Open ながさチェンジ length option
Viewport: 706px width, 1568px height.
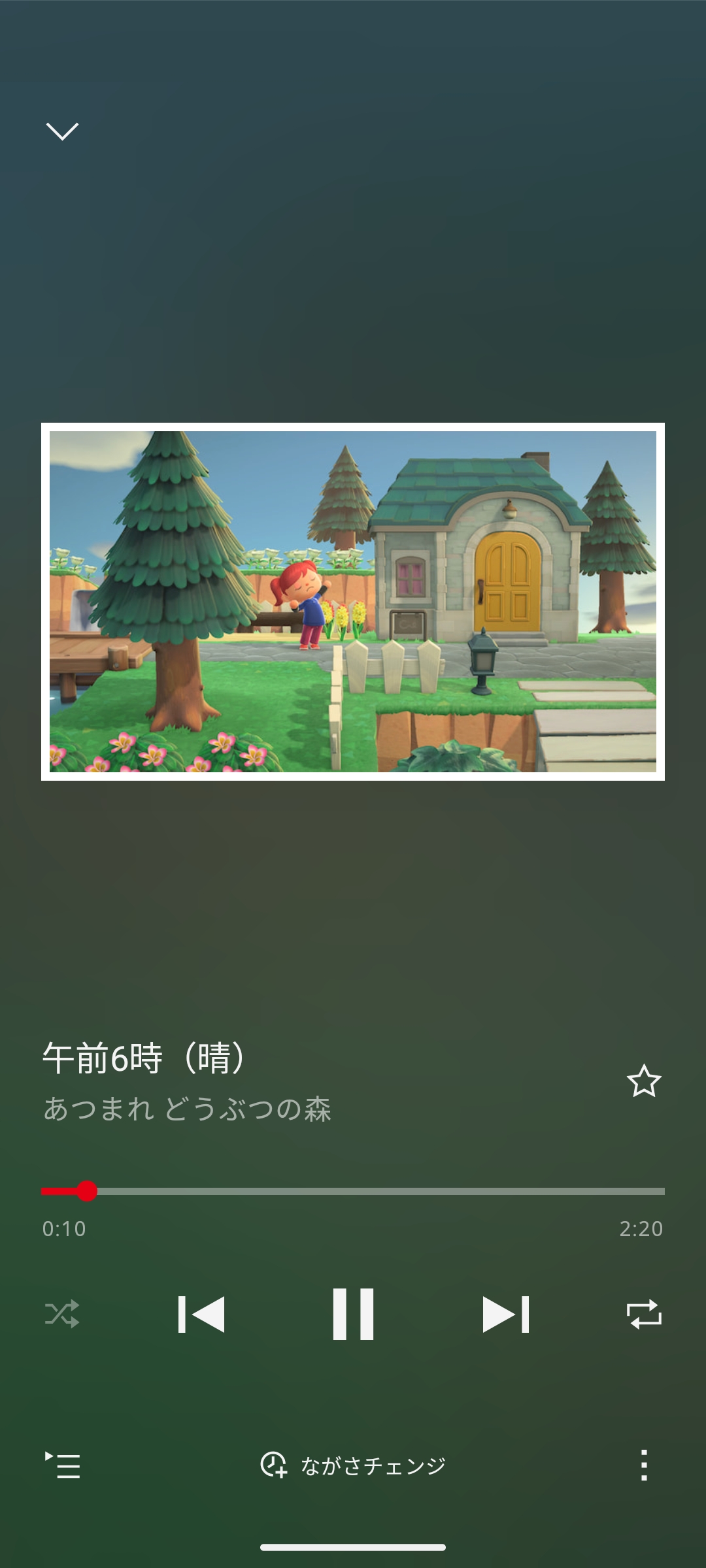point(353,1465)
